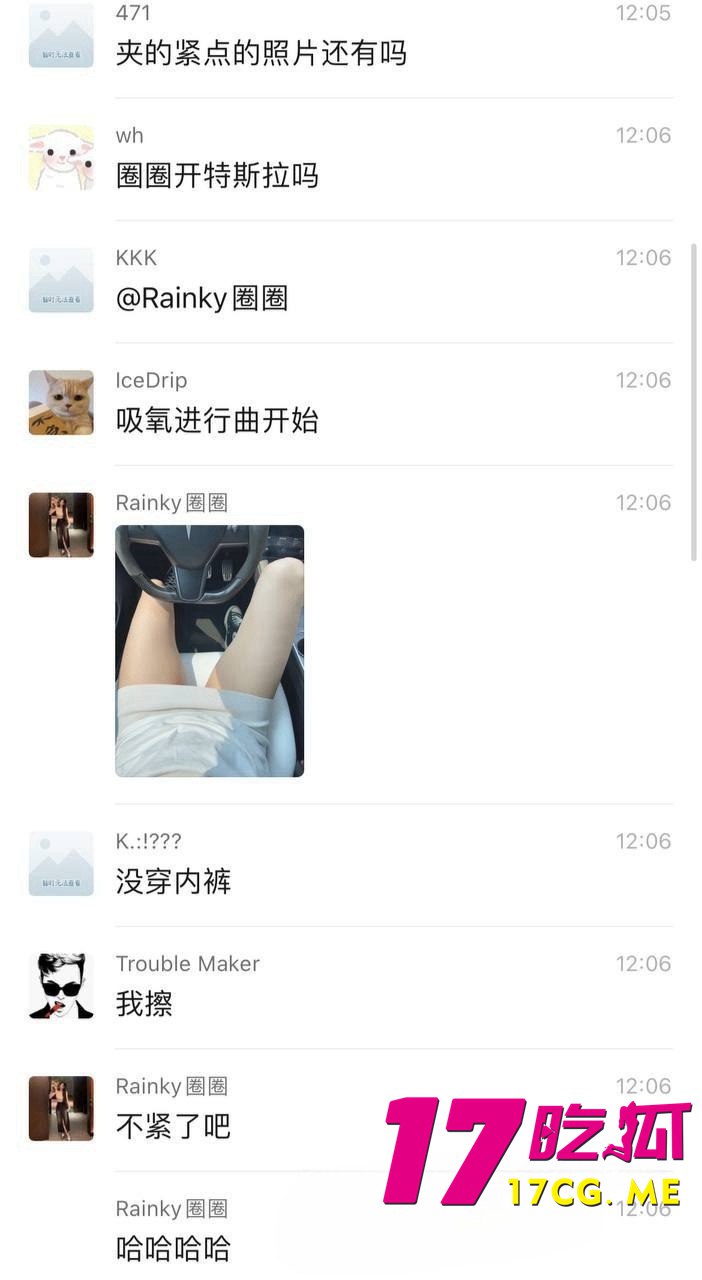Tap IceDrip's cat avatar
This screenshot has height=1280, width=702.
[61, 402]
